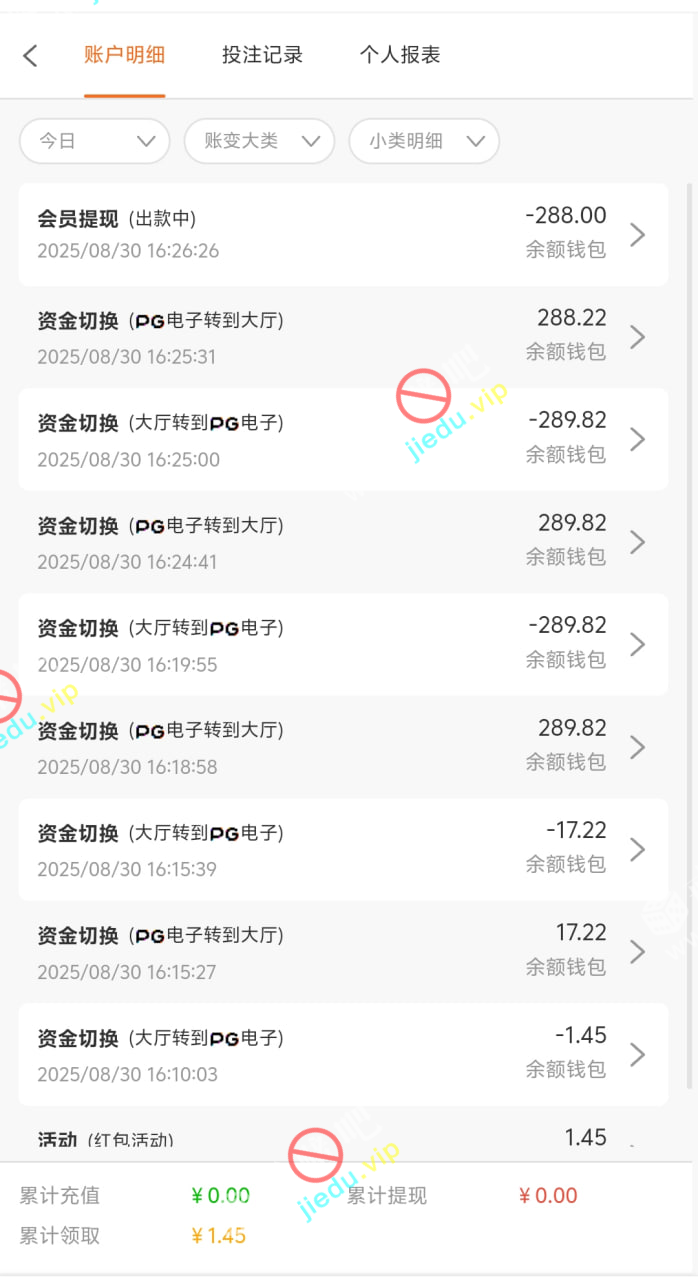
Task: Open the 活动 红包活动 1.45 record
Action: [x=343, y=1140]
